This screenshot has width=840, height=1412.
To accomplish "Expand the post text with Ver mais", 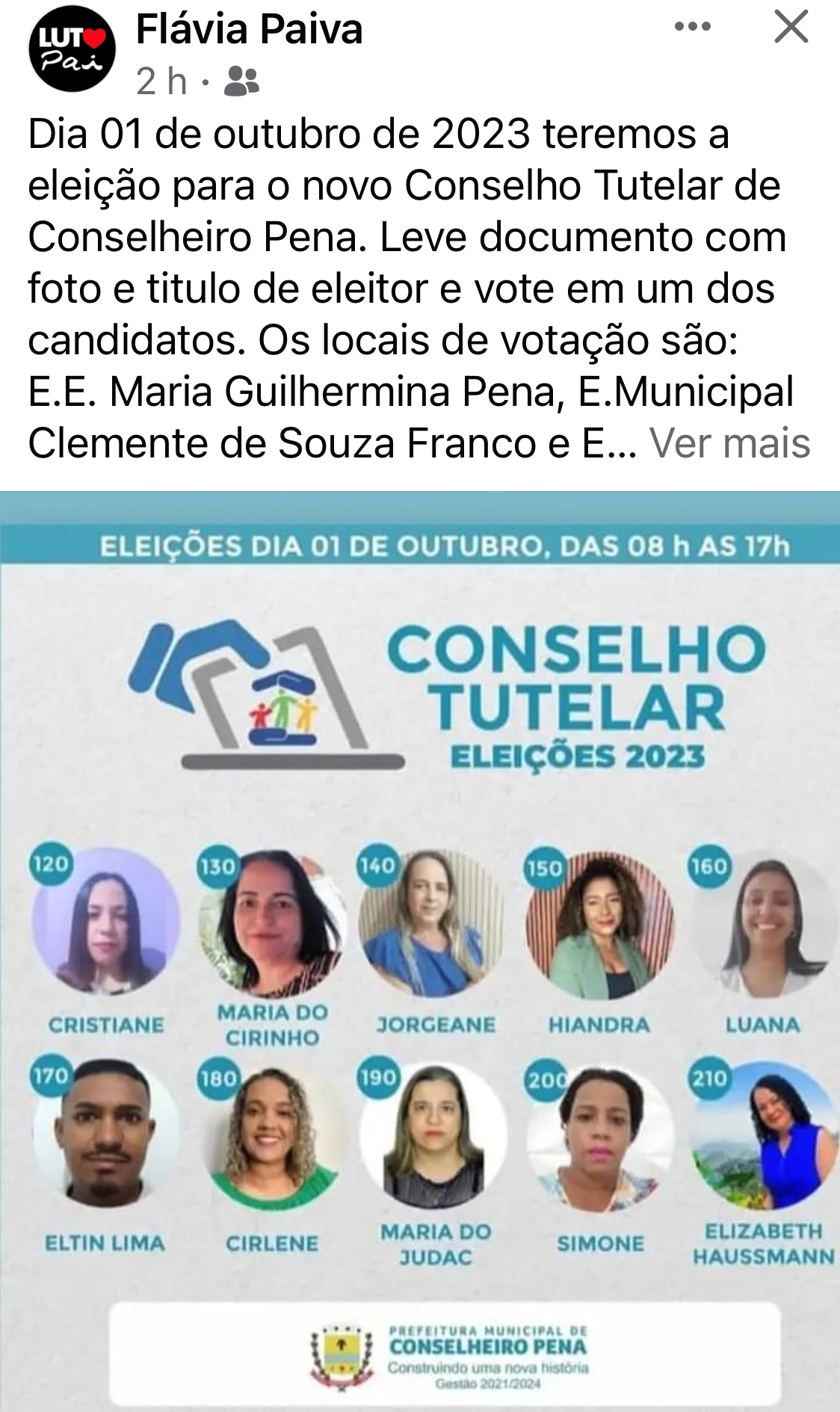I will point(729,443).
